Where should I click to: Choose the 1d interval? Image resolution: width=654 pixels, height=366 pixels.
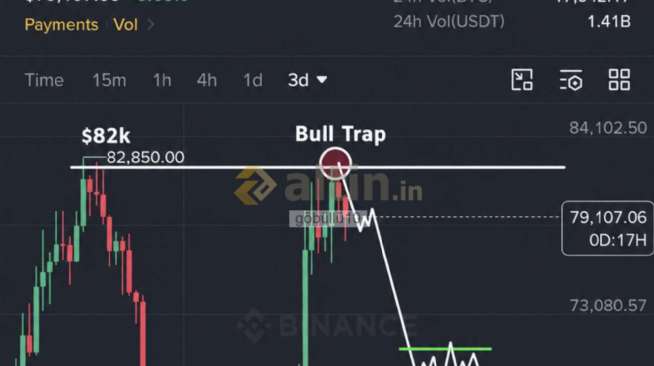click(253, 80)
